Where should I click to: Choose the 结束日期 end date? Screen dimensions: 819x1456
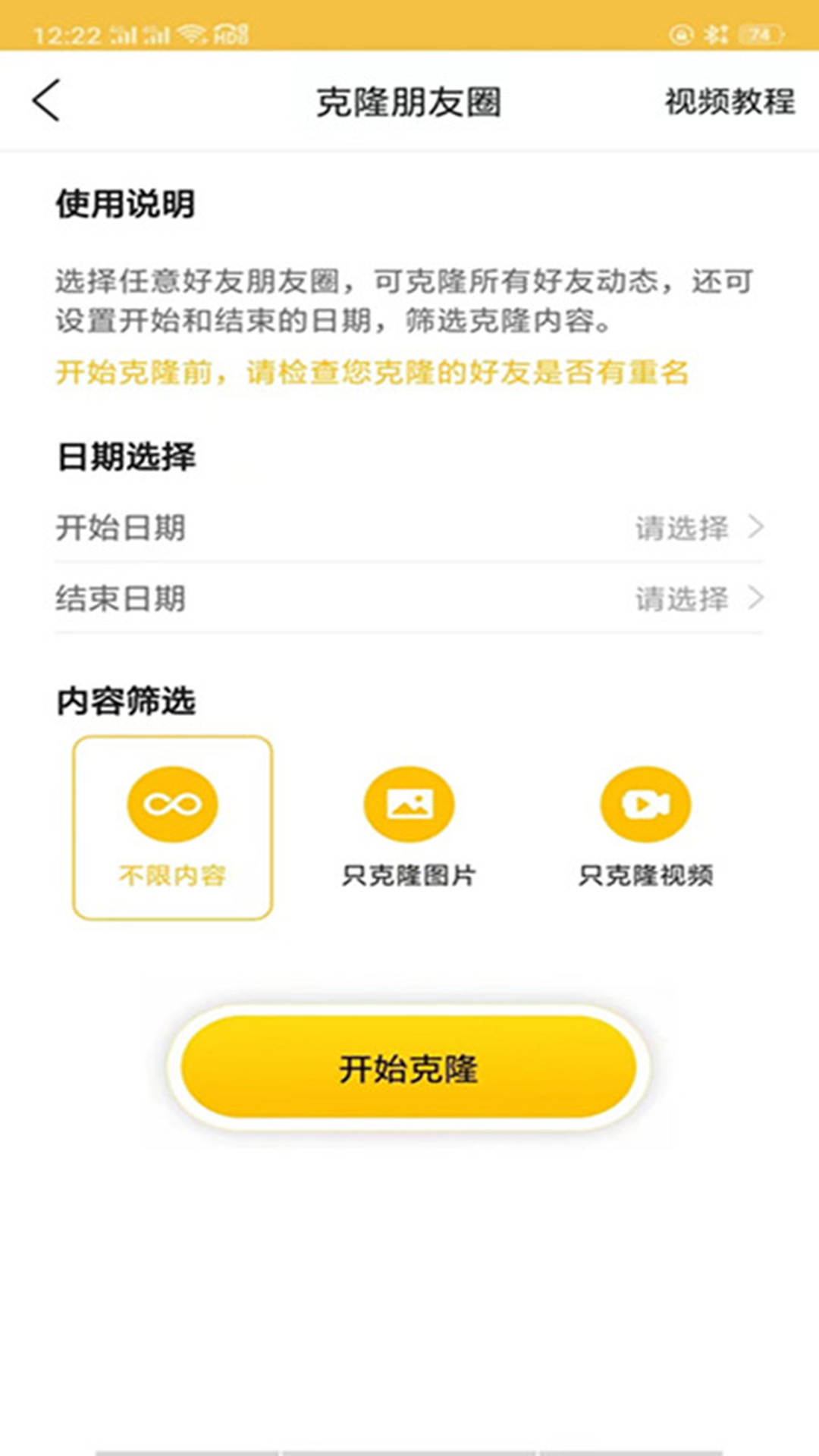(x=409, y=598)
